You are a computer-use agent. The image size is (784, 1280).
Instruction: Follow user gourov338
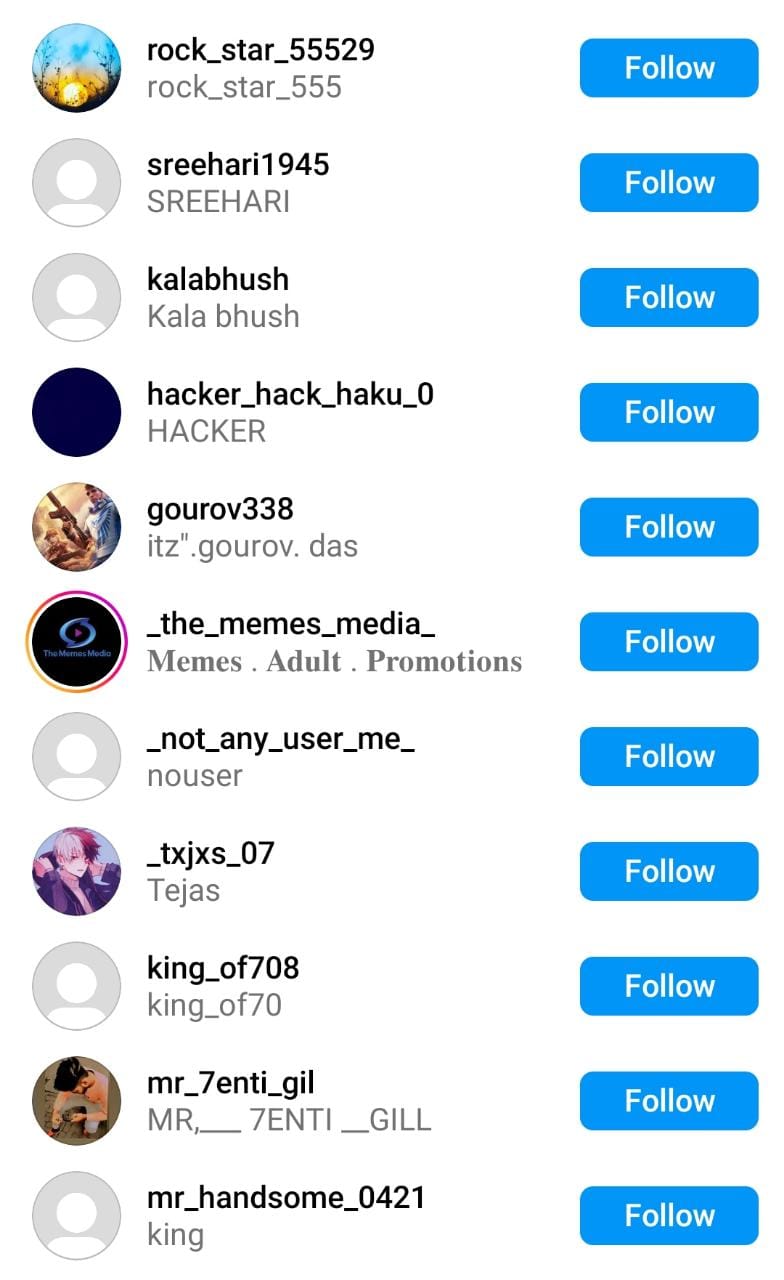[669, 527]
